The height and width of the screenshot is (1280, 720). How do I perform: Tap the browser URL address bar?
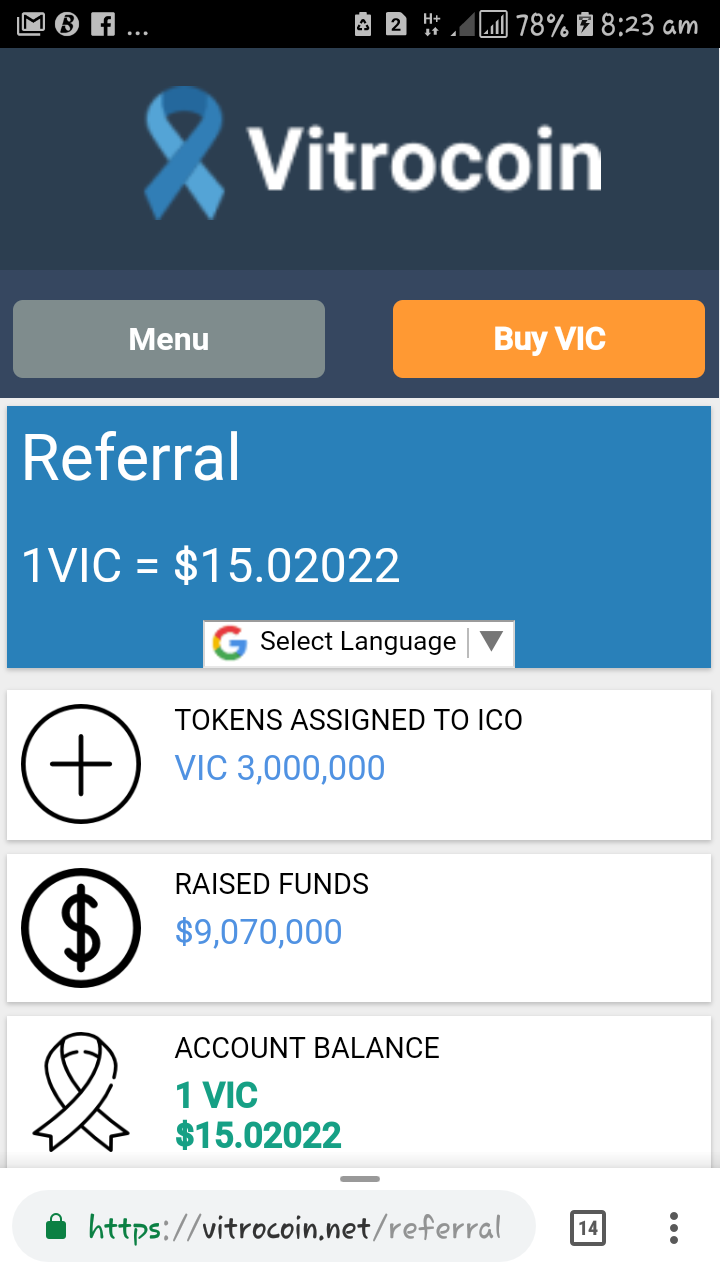coord(274,1226)
